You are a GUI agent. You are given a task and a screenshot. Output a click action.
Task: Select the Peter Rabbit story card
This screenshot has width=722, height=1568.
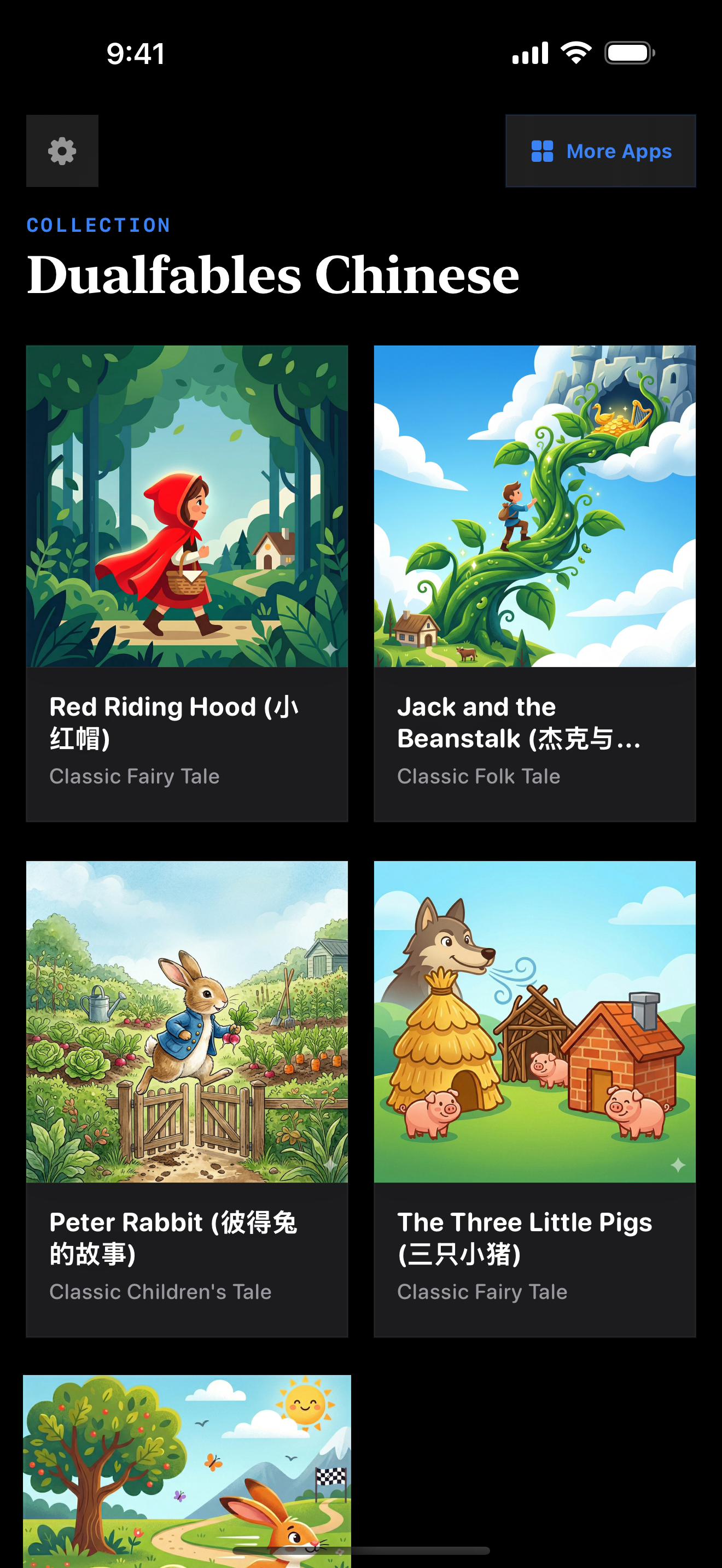click(187, 1098)
